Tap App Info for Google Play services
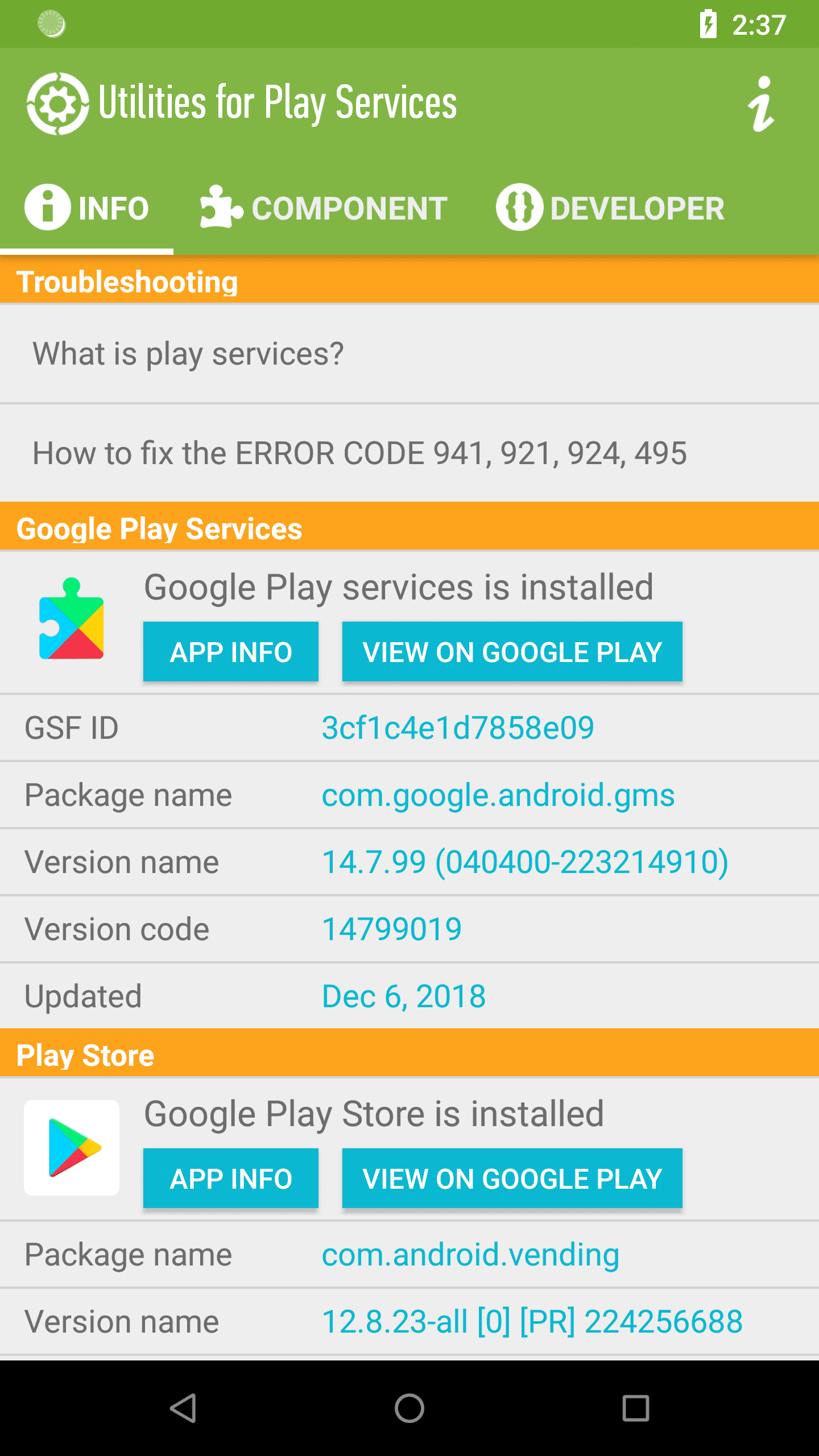 coord(230,652)
